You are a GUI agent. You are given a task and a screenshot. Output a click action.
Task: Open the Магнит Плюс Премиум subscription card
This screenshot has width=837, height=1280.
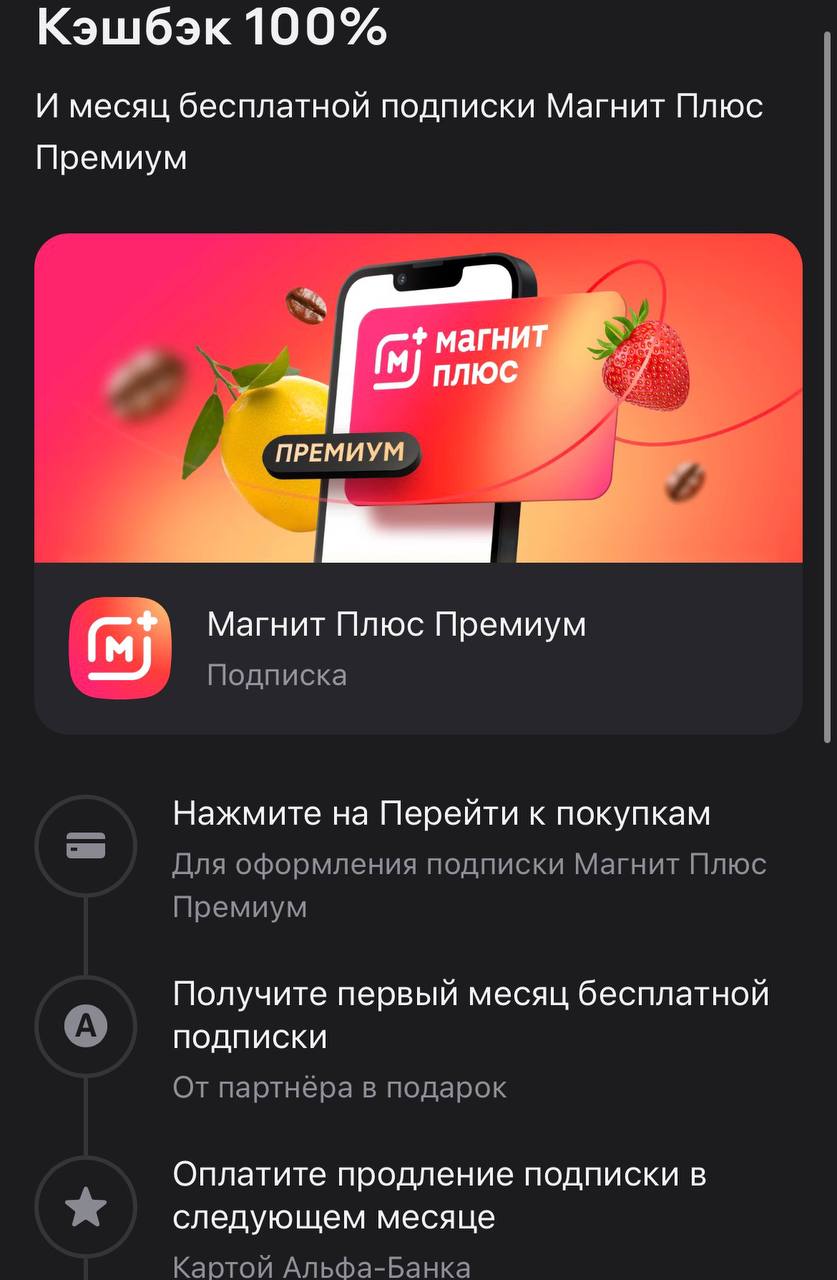click(x=418, y=647)
